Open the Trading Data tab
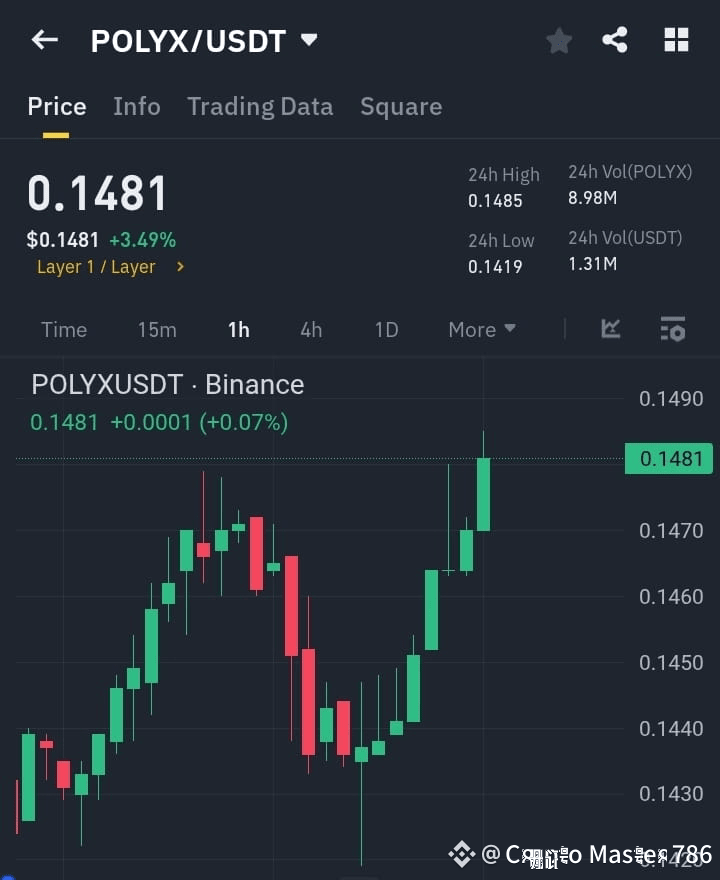This screenshot has width=720, height=880. (260, 106)
